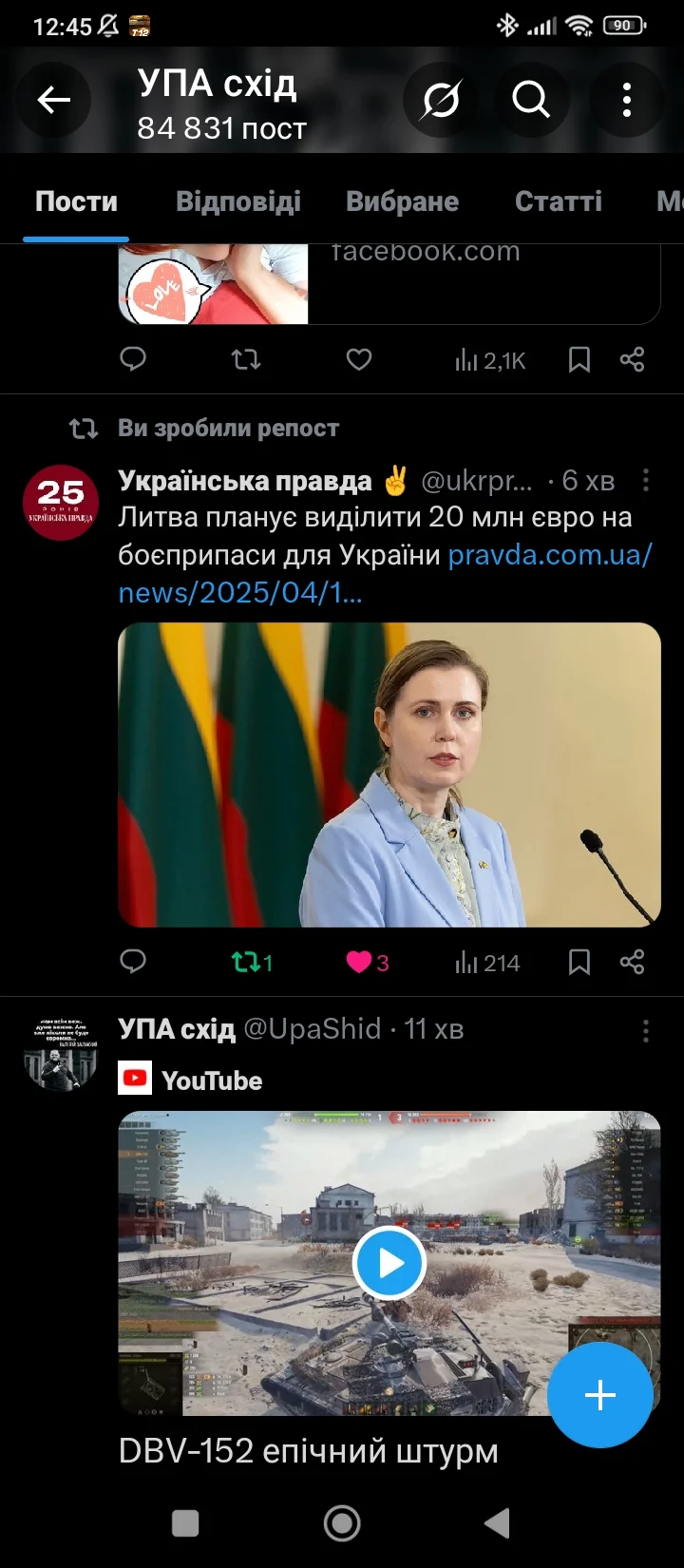Open options for УПА схід YouTube post
Screen dimensions: 684x1568
tap(646, 1030)
